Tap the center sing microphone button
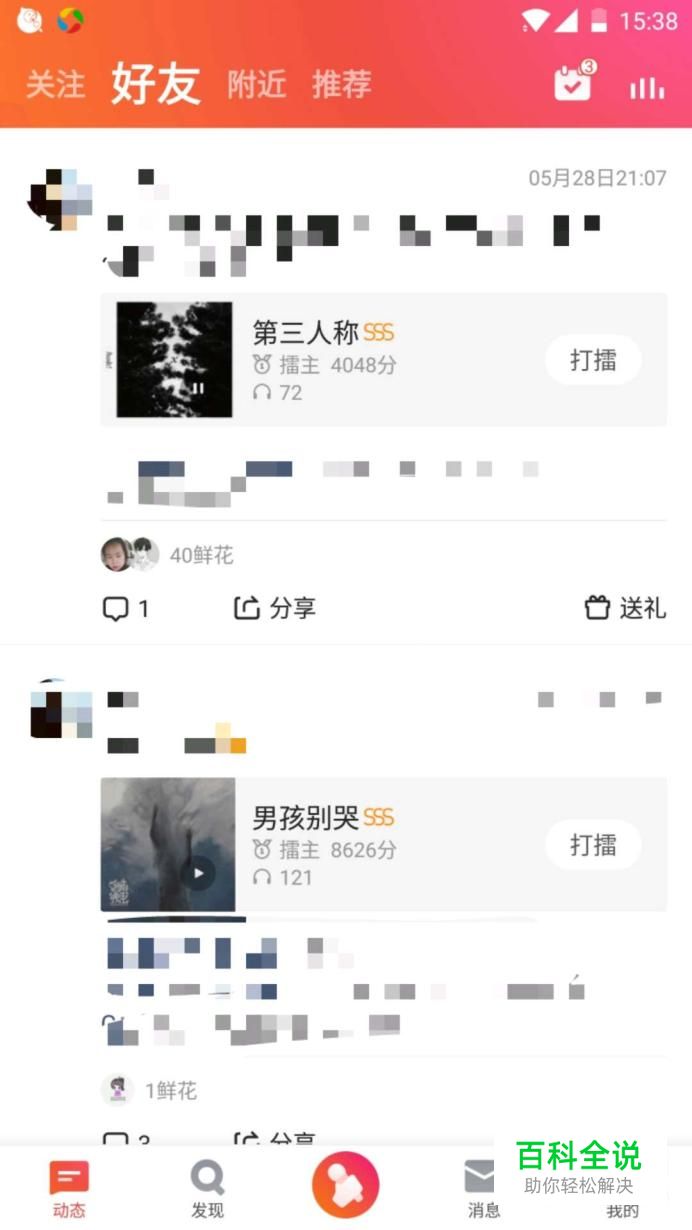This screenshot has height=1230, width=692. click(x=345, y=1185)
